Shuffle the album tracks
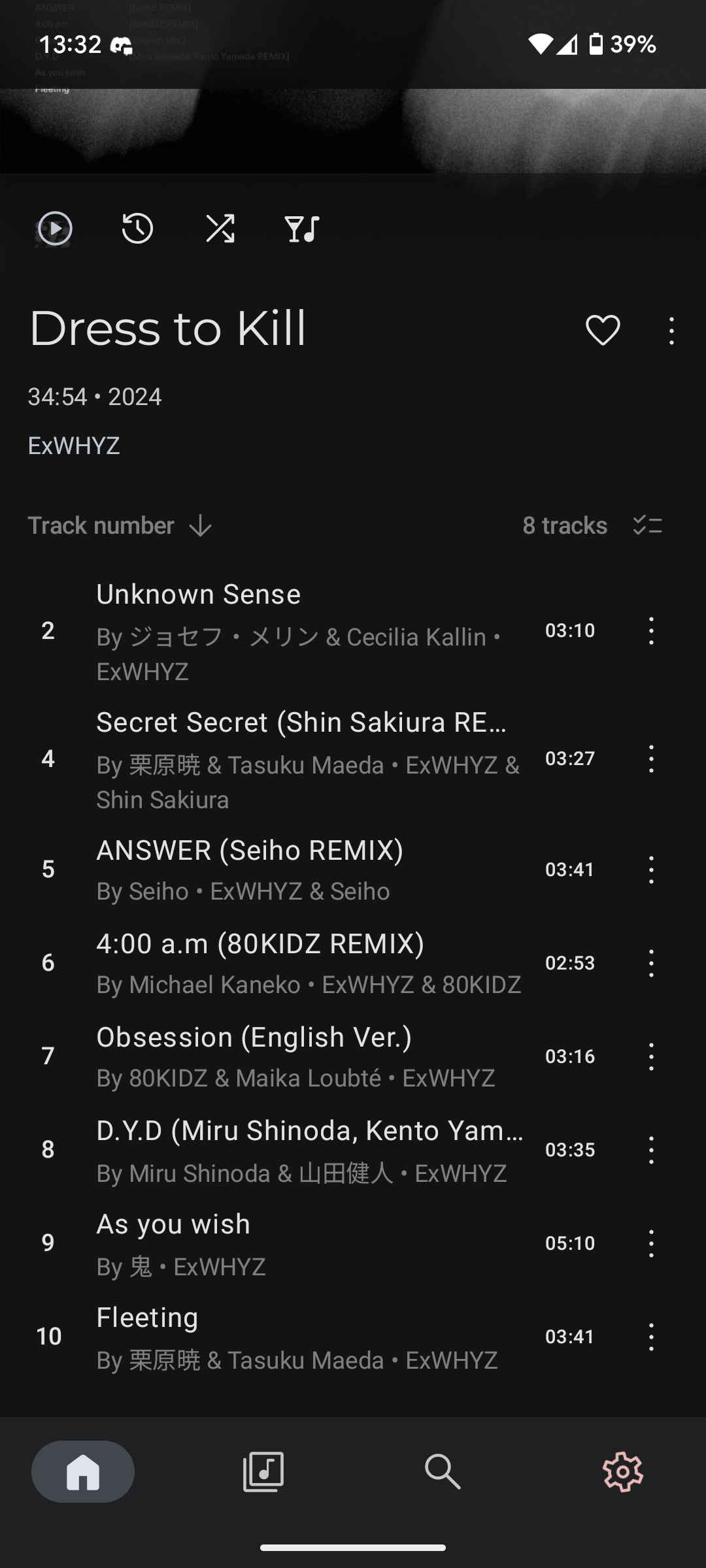 point(220,229)
